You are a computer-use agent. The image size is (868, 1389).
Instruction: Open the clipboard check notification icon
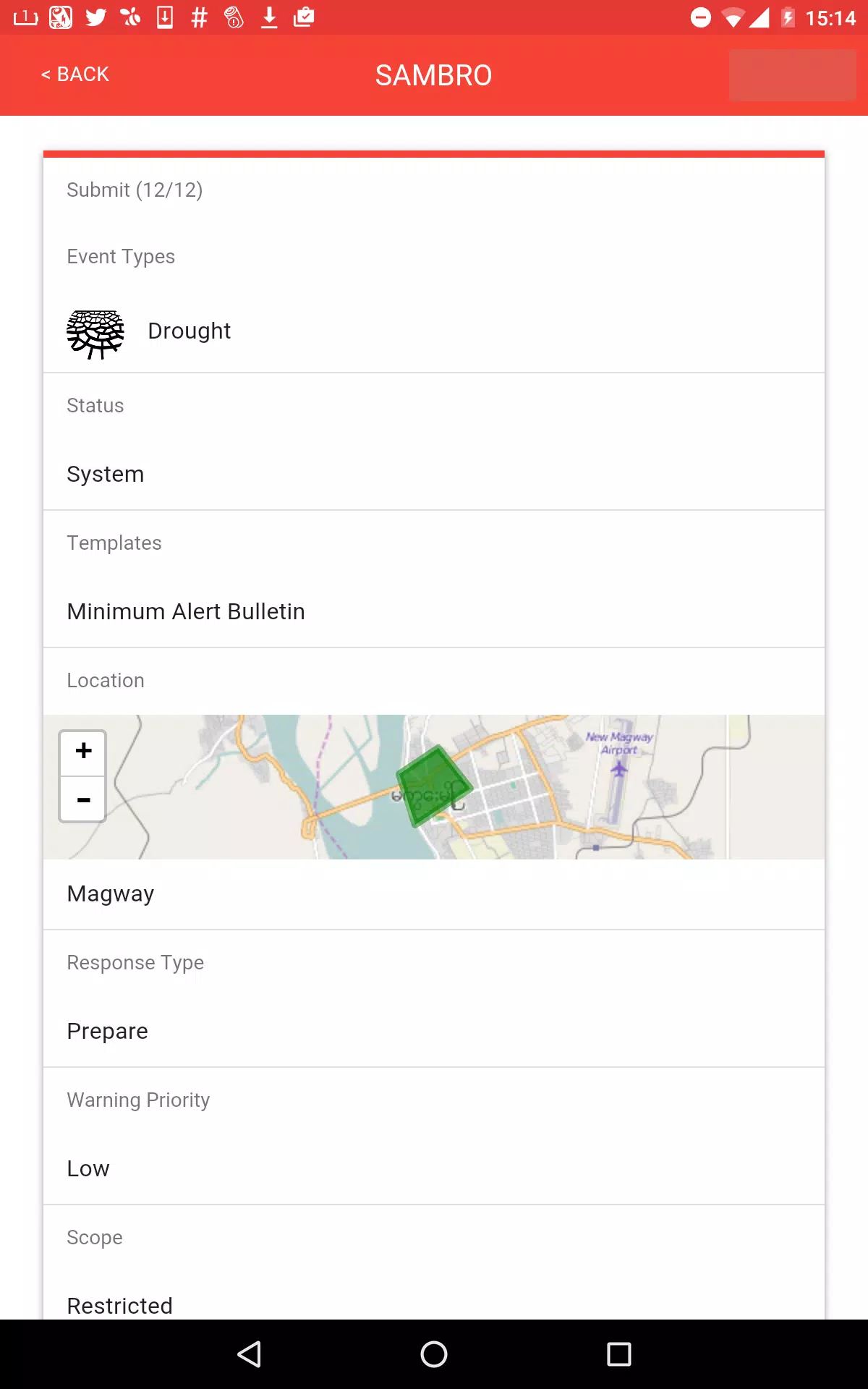click(x=304, y=17)
